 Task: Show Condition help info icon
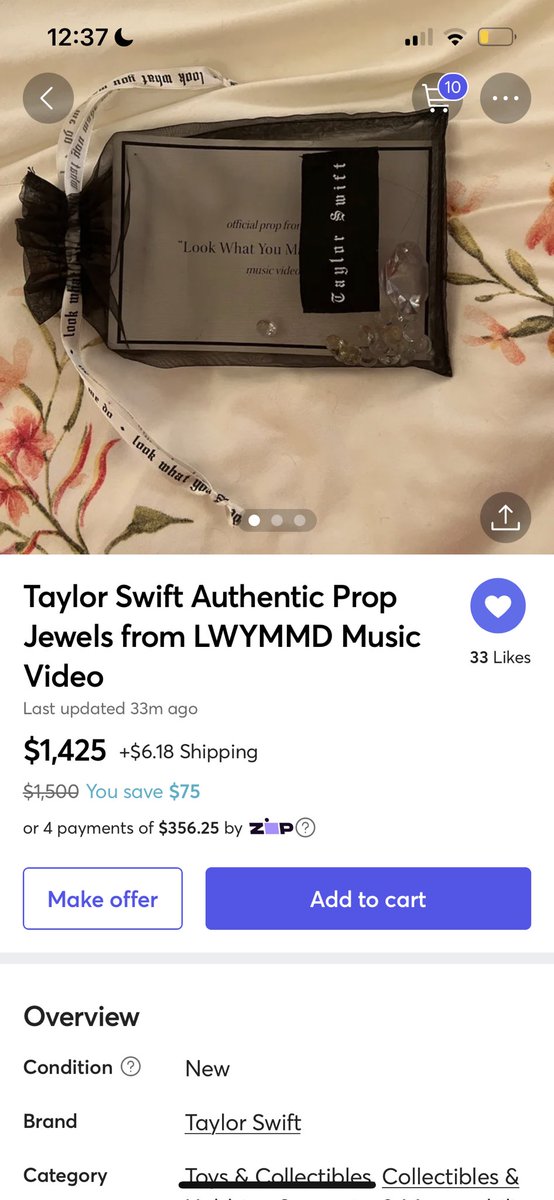pyautogui.click(x=130, y=1067)
